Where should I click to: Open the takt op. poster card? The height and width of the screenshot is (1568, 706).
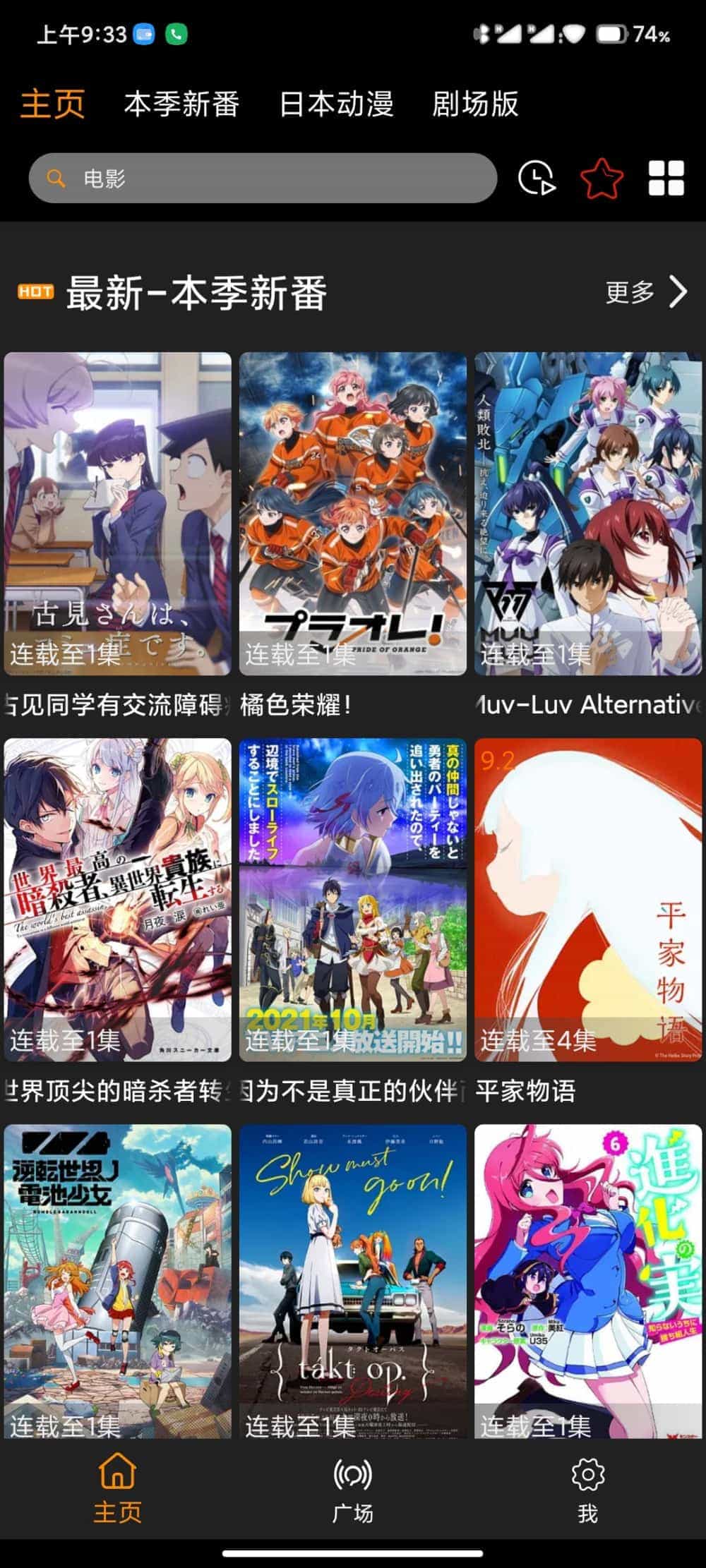point(352,1281)
